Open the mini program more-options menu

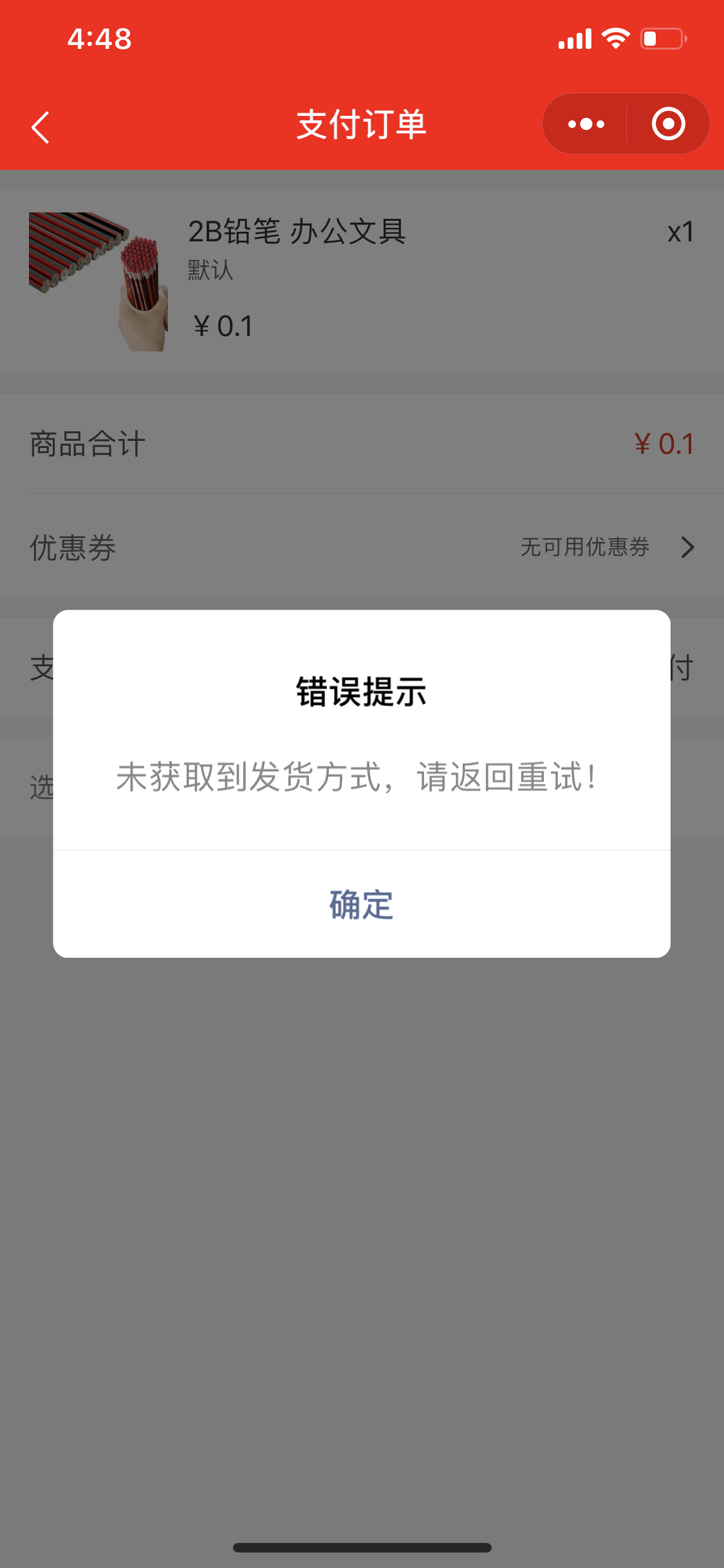coord(586,124)
